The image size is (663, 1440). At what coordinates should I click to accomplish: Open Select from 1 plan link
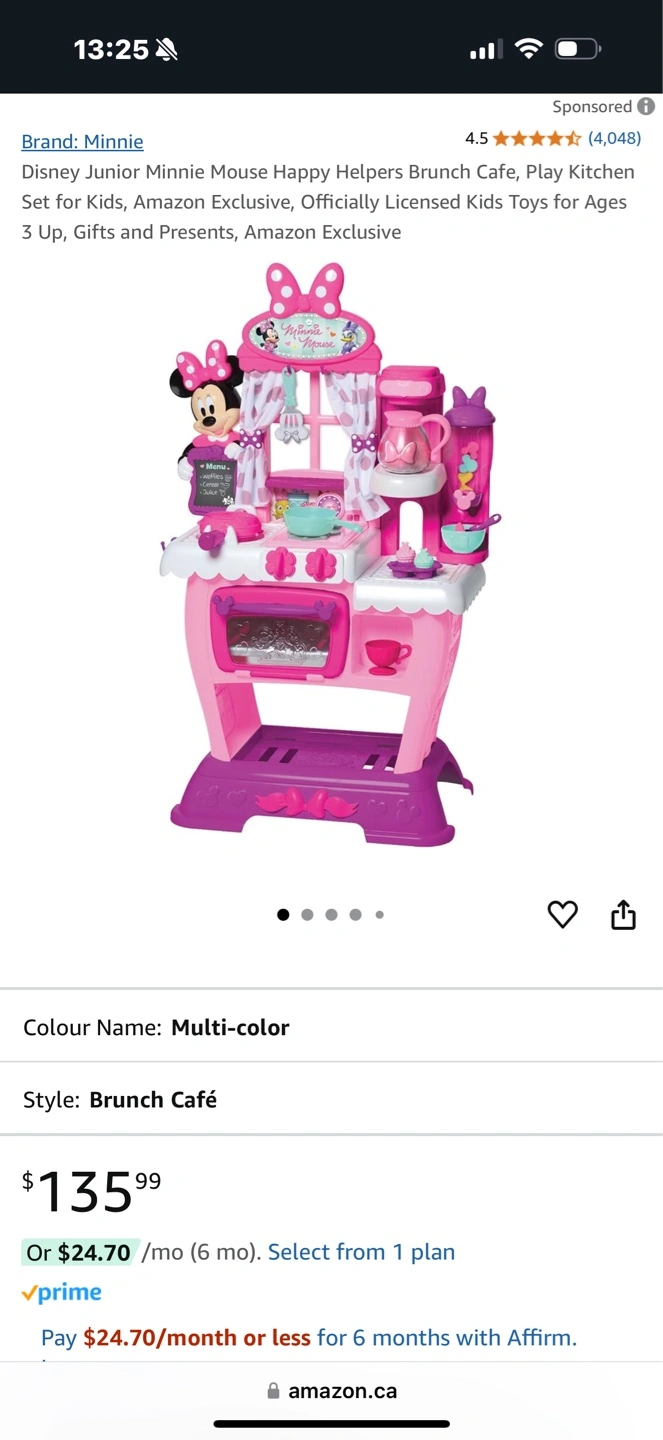[x=361, y=1252]
